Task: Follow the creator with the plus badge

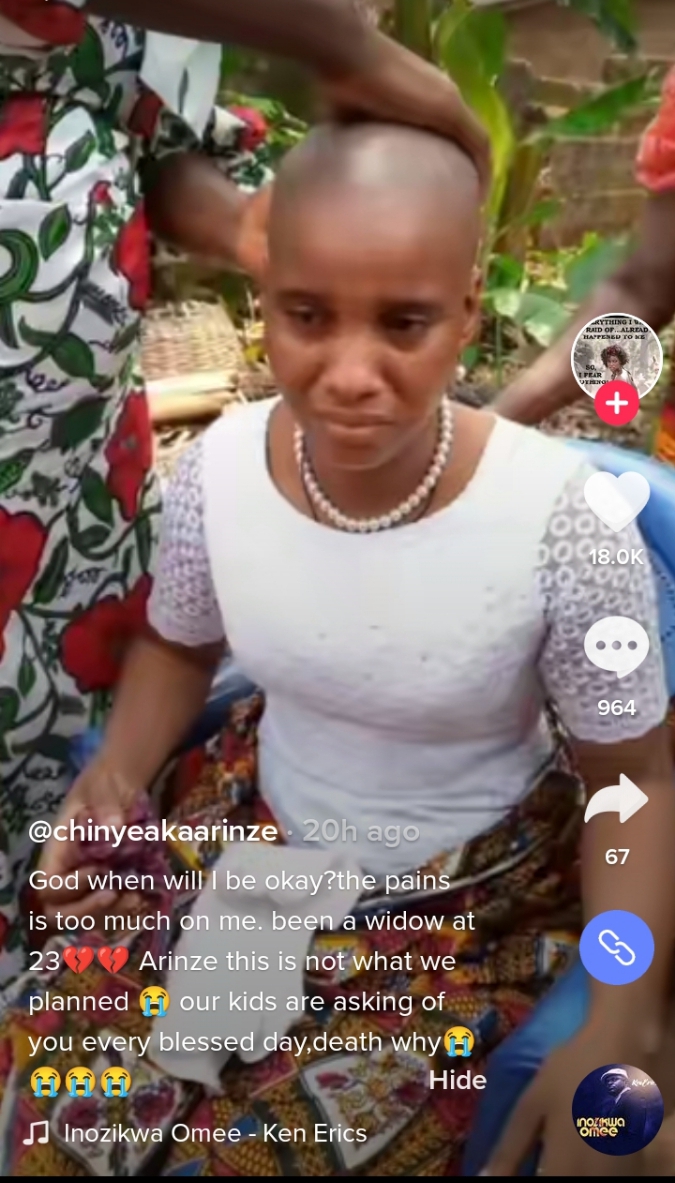Action: click(x=616, y=404)
